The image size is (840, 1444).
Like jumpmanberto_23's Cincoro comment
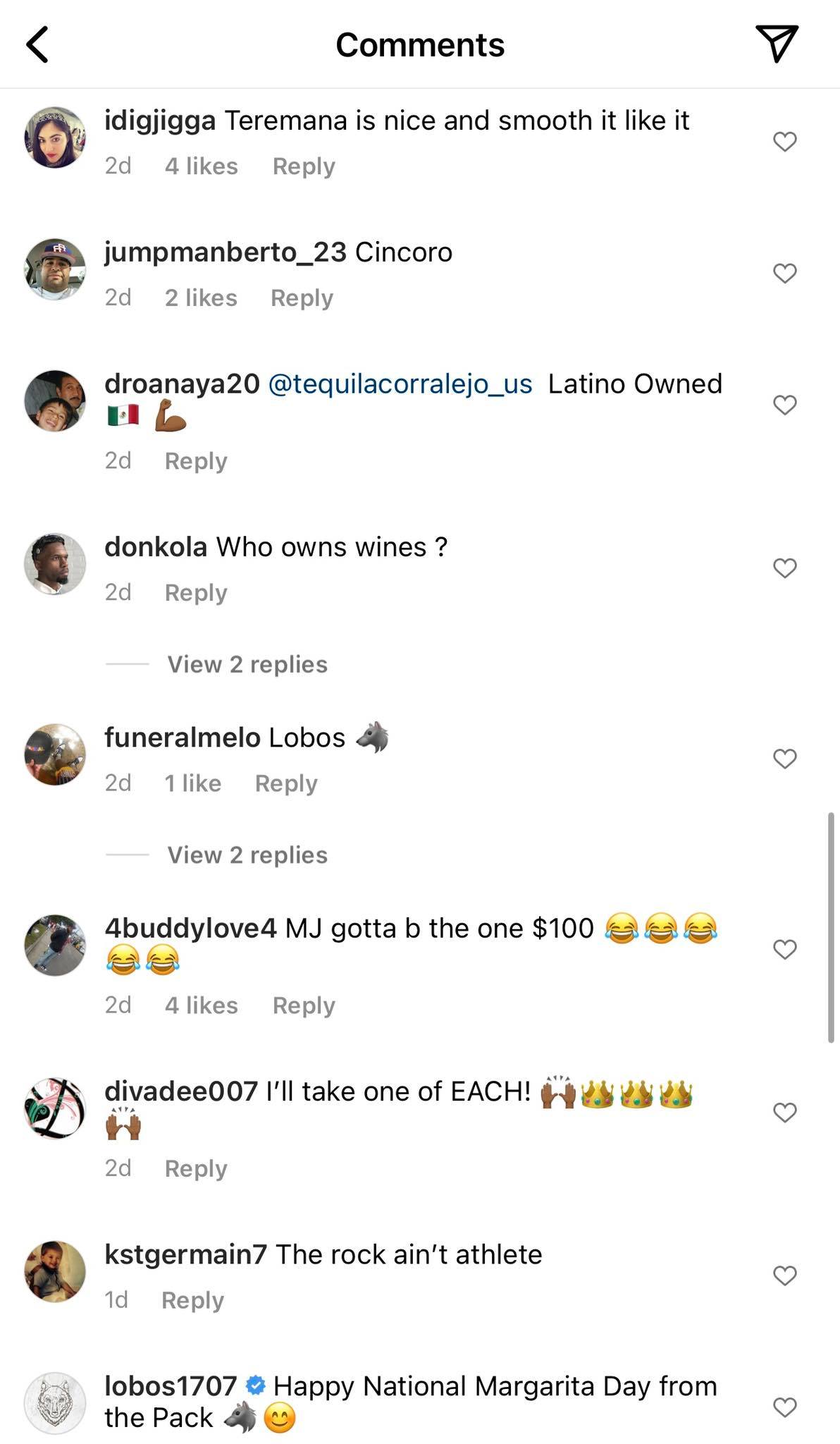pyautogui.click(x=784, y=273)
